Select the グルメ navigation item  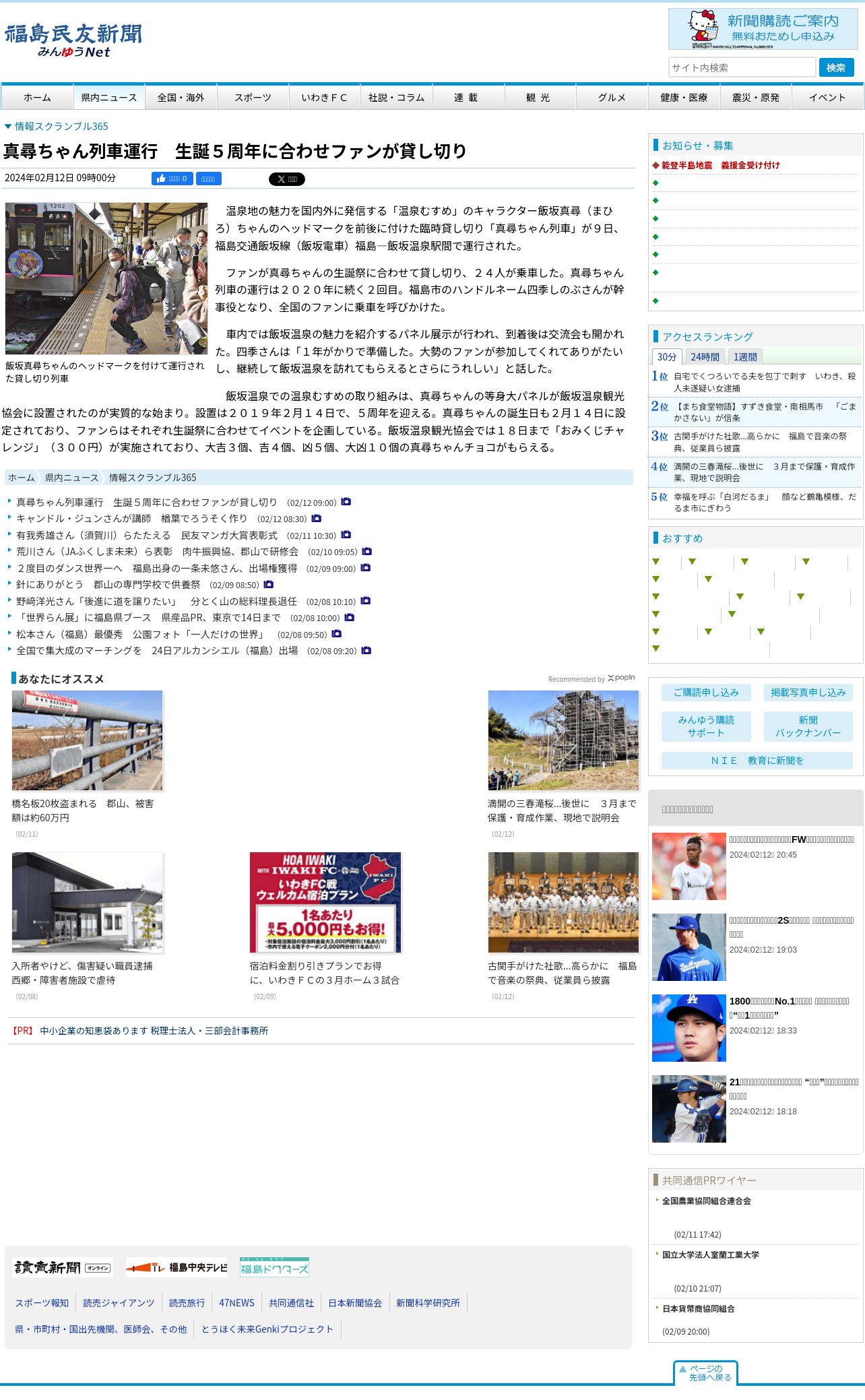(612, 98)
